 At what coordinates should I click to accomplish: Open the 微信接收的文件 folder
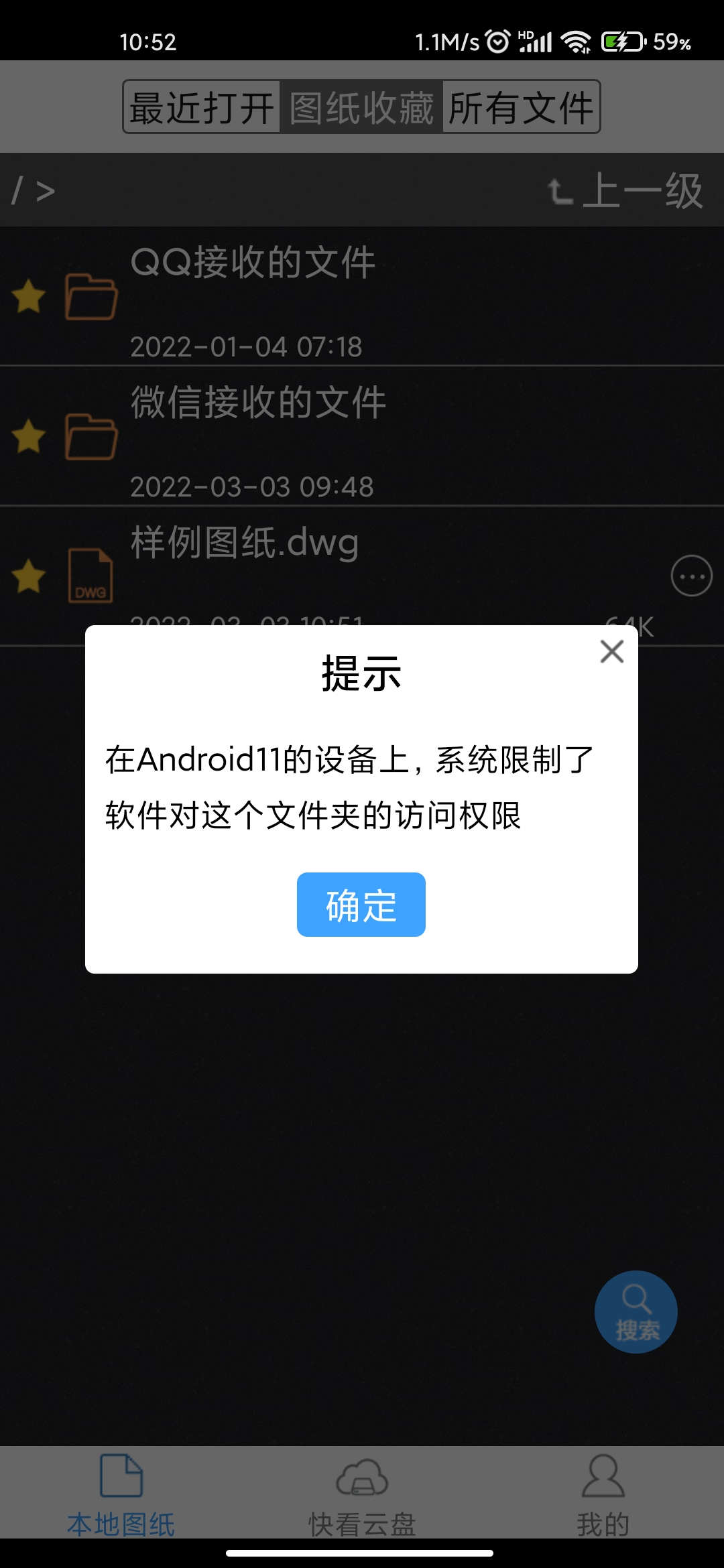point(362,436)
